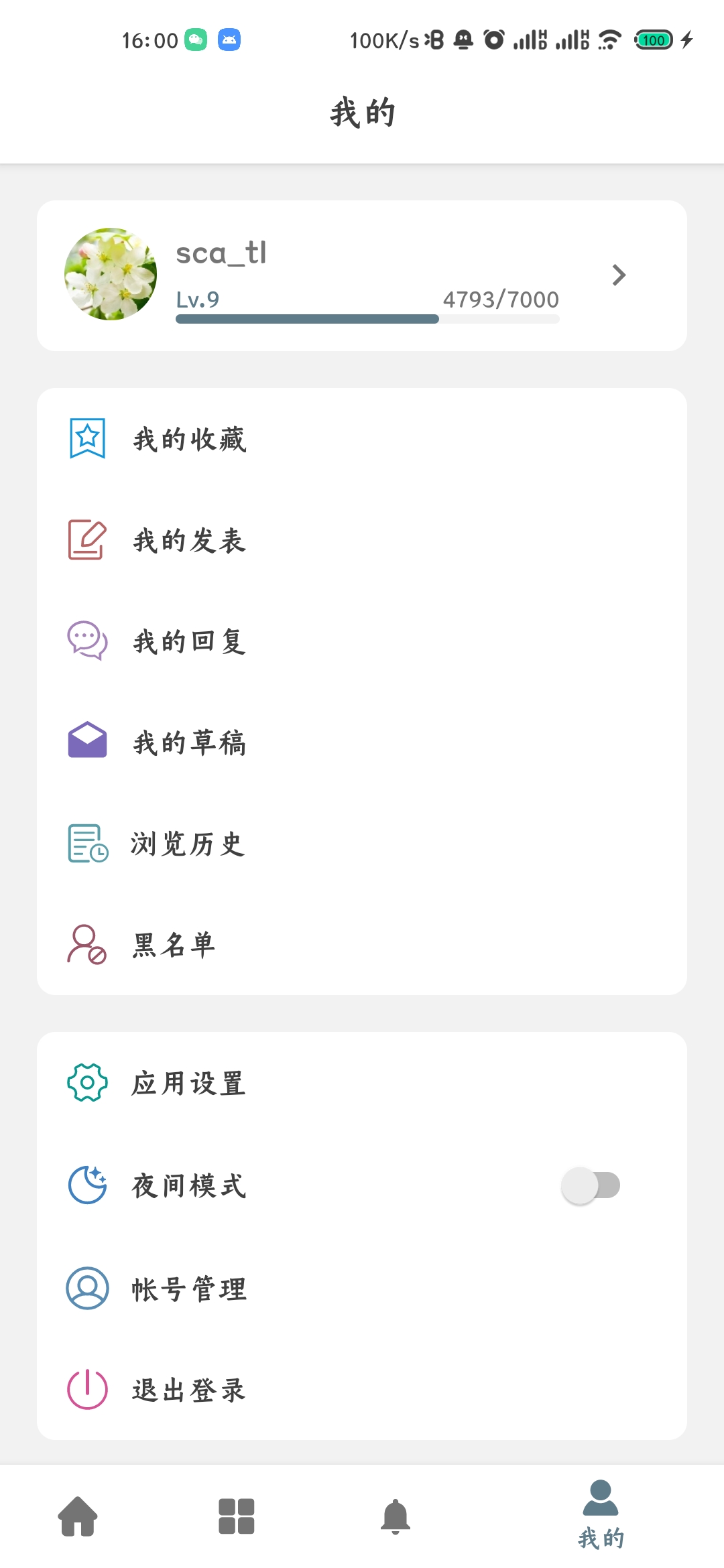Open the notifications bell tab
This screenshot has width=724, height=1568.
click(396, 1516)
